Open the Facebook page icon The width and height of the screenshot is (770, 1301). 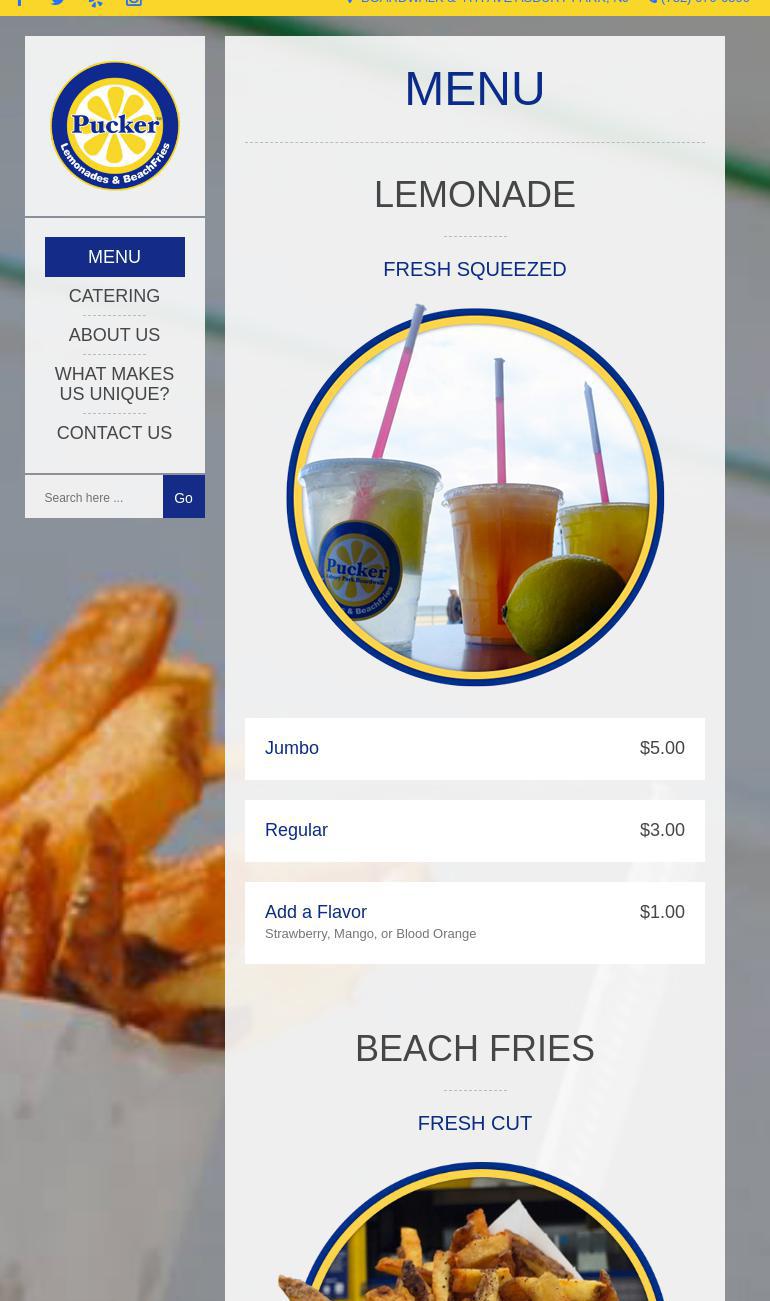point(19,2)
